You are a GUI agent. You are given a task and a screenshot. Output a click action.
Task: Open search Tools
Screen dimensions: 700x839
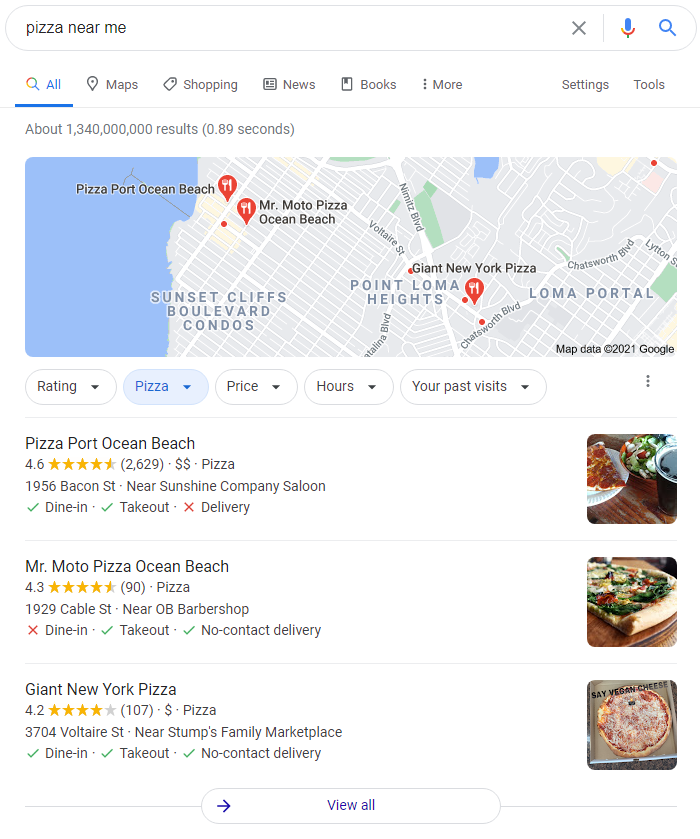pyautogui.click(x=649, y=85)
